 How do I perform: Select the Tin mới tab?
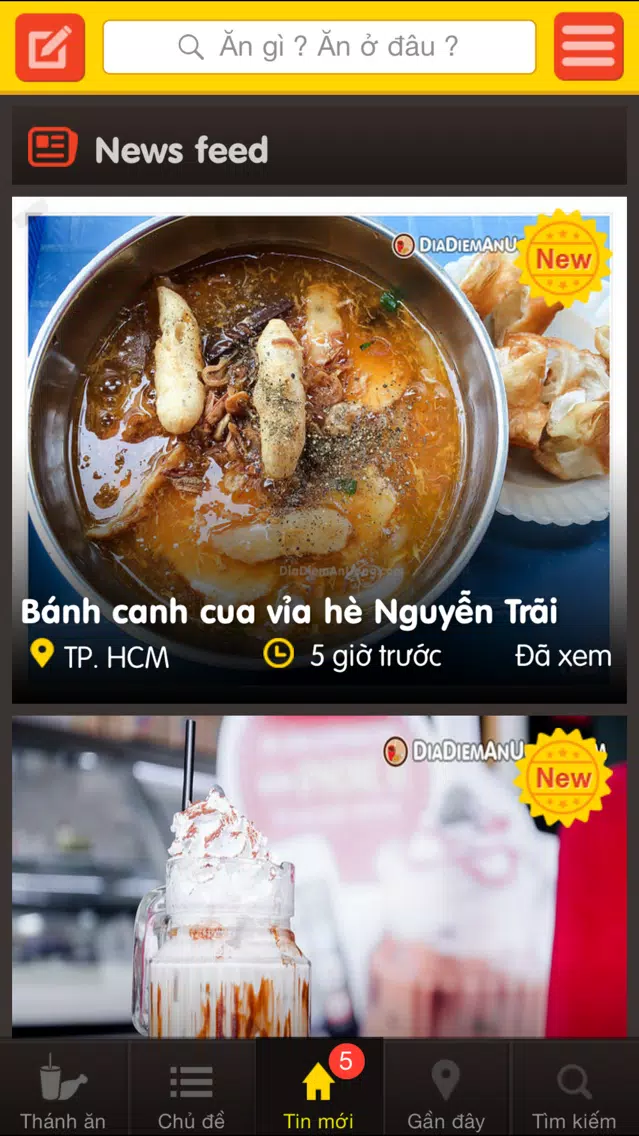[x=320, y=1089]
